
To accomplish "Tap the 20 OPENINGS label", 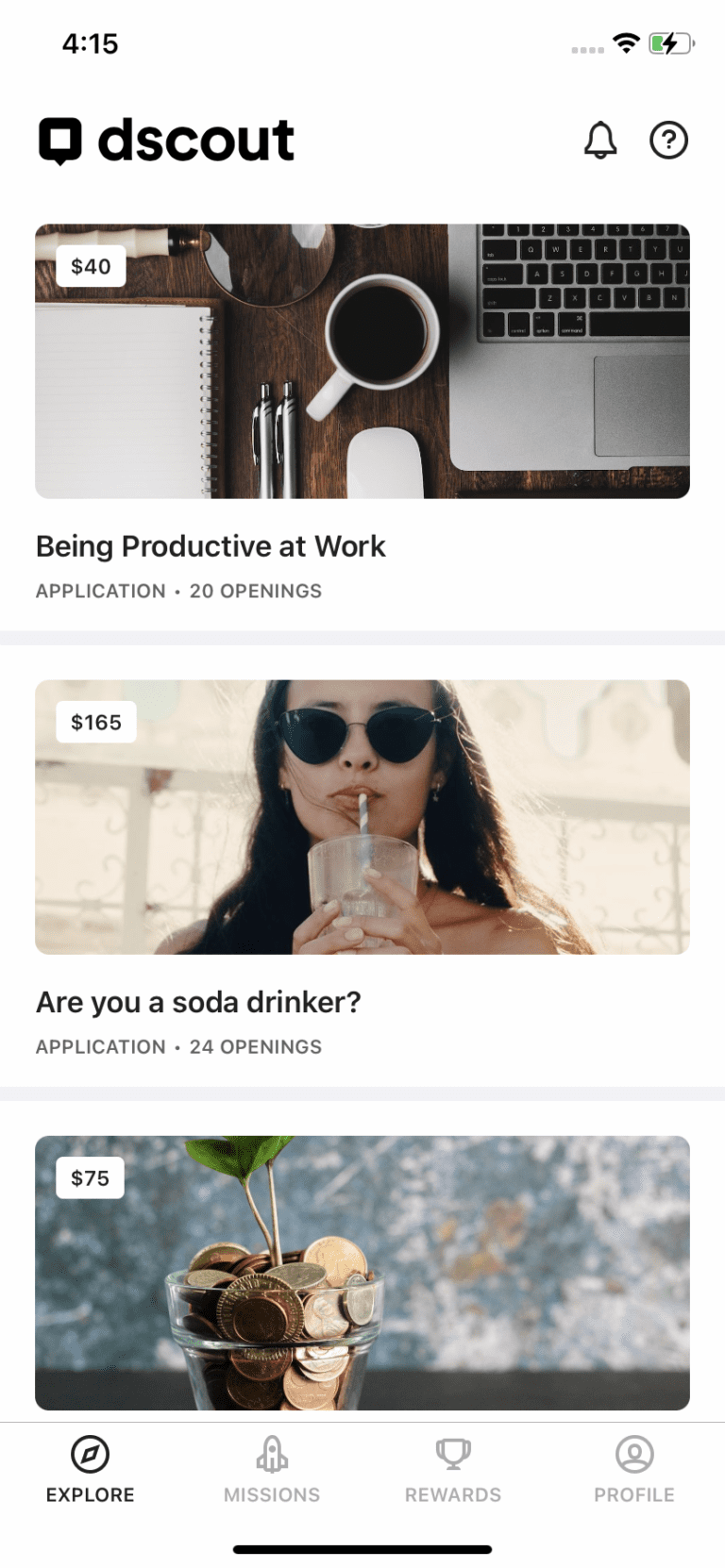I will coord(255,591).
